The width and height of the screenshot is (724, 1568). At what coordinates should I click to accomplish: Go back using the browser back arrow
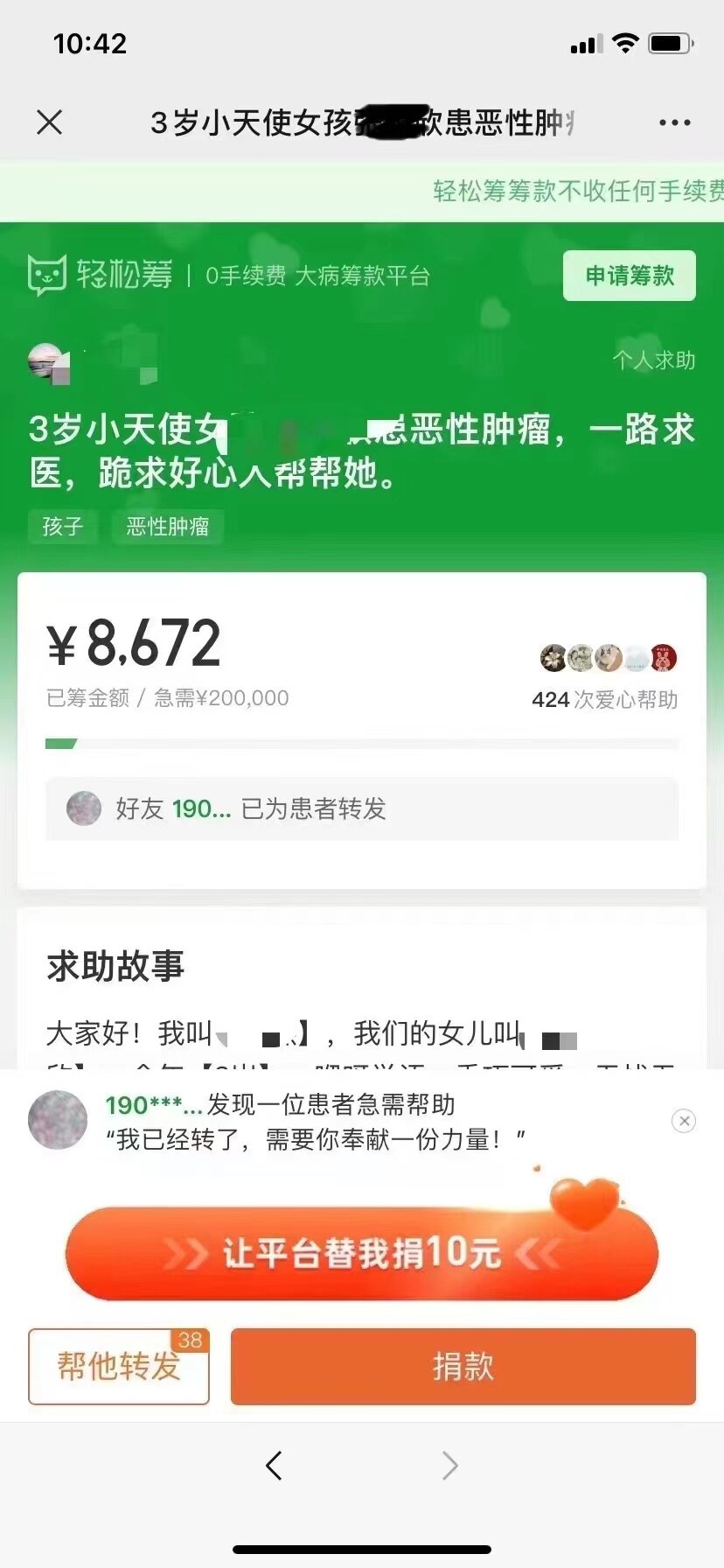[x=274, y=1465]
